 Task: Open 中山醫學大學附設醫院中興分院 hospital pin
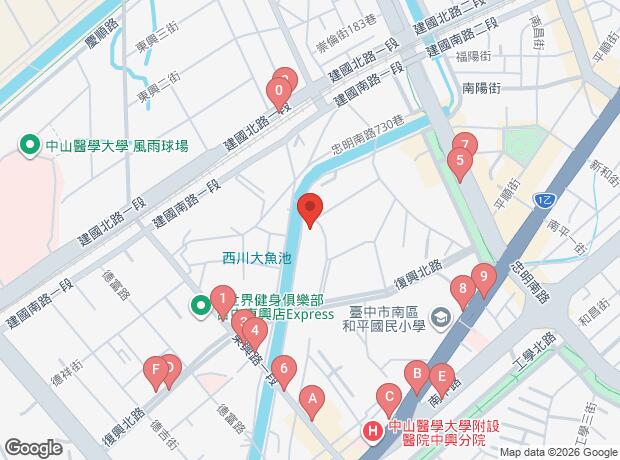372,431
